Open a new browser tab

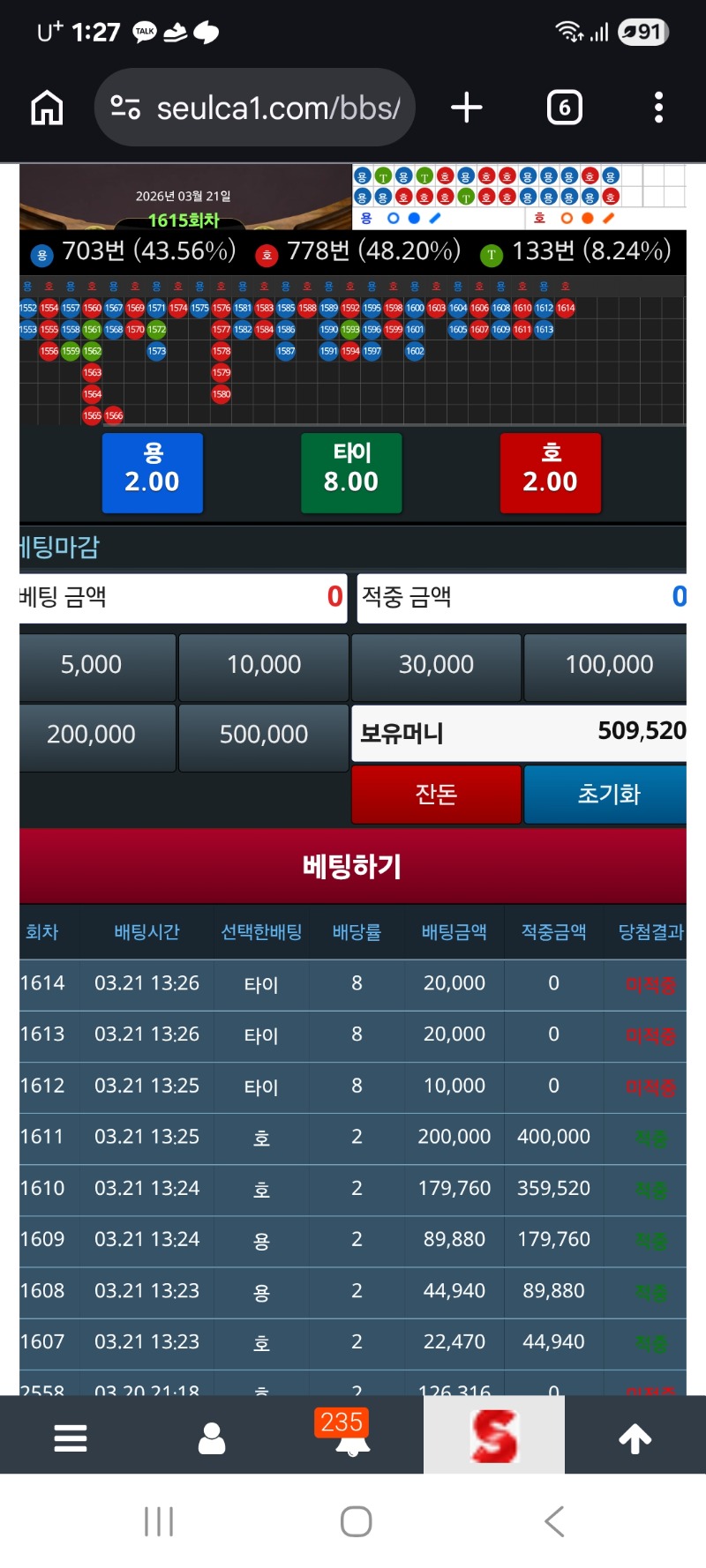click(x=467, y=108)
